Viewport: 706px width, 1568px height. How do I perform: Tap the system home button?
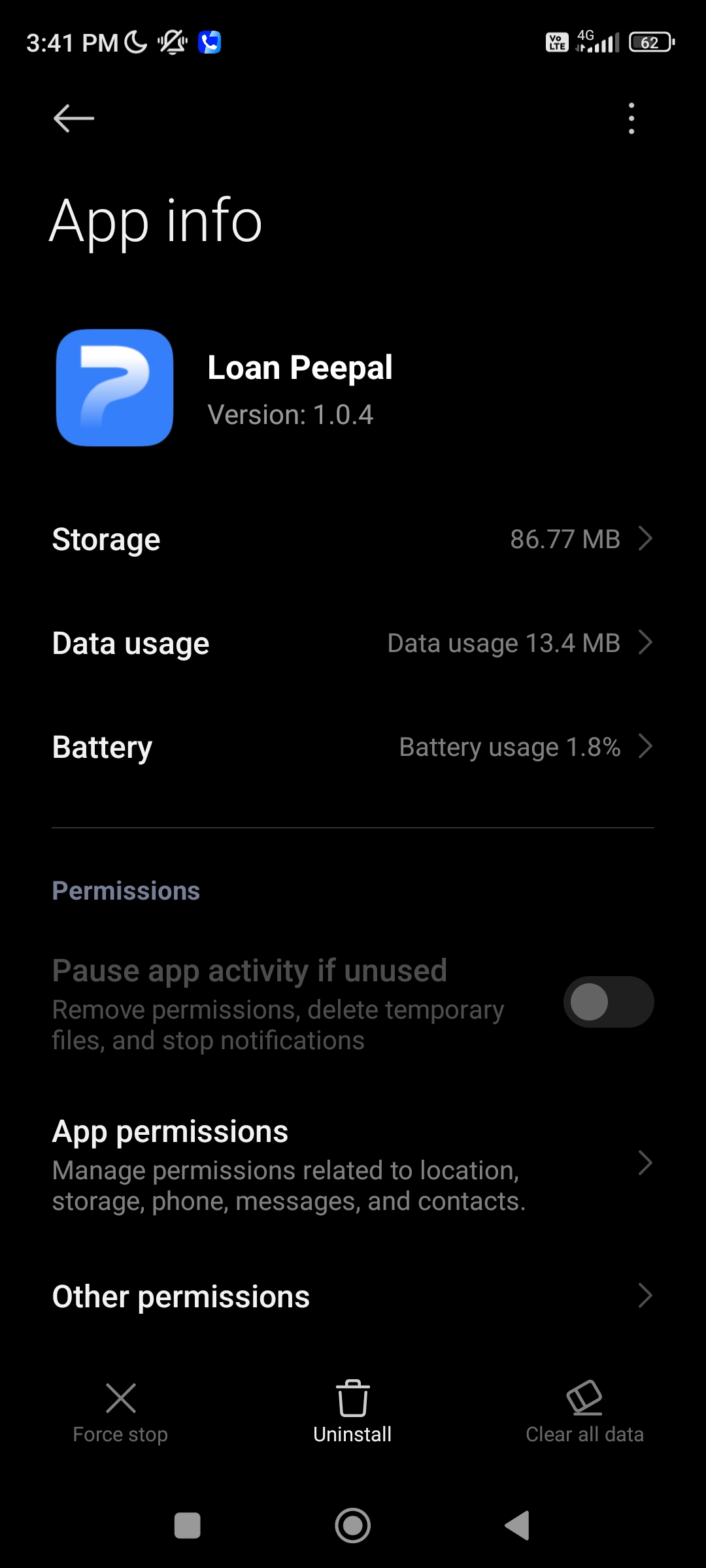click(353, 1526)
